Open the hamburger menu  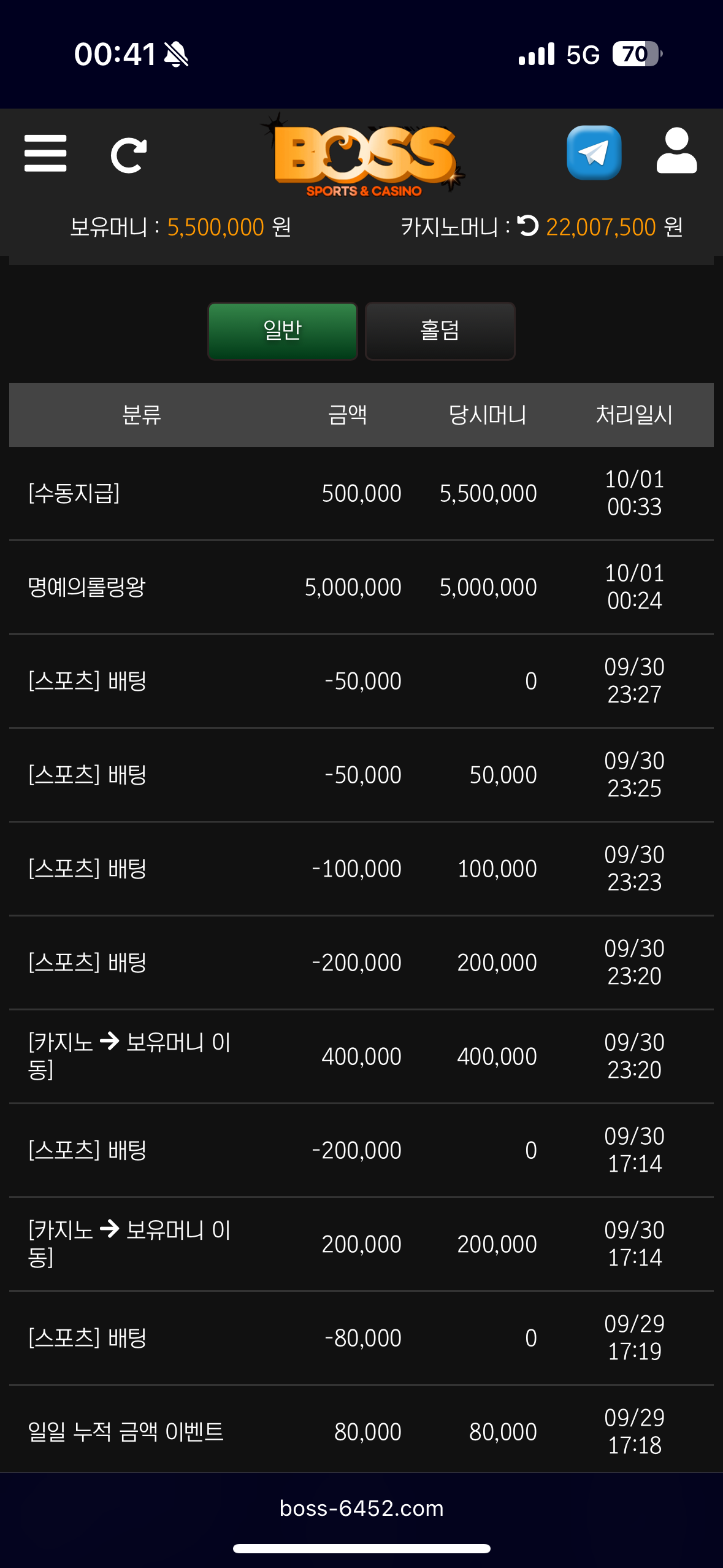pos(45,153)
